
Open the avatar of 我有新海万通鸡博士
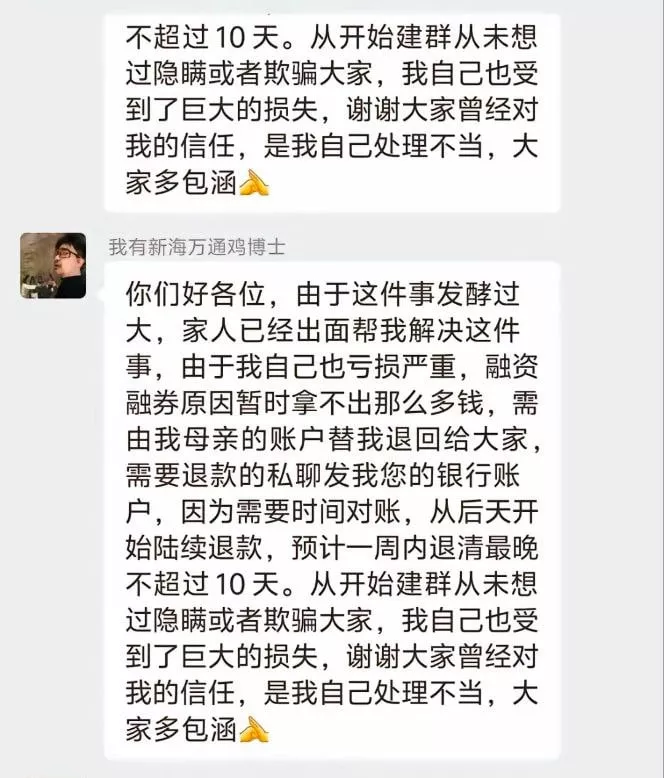pos(53,266)
